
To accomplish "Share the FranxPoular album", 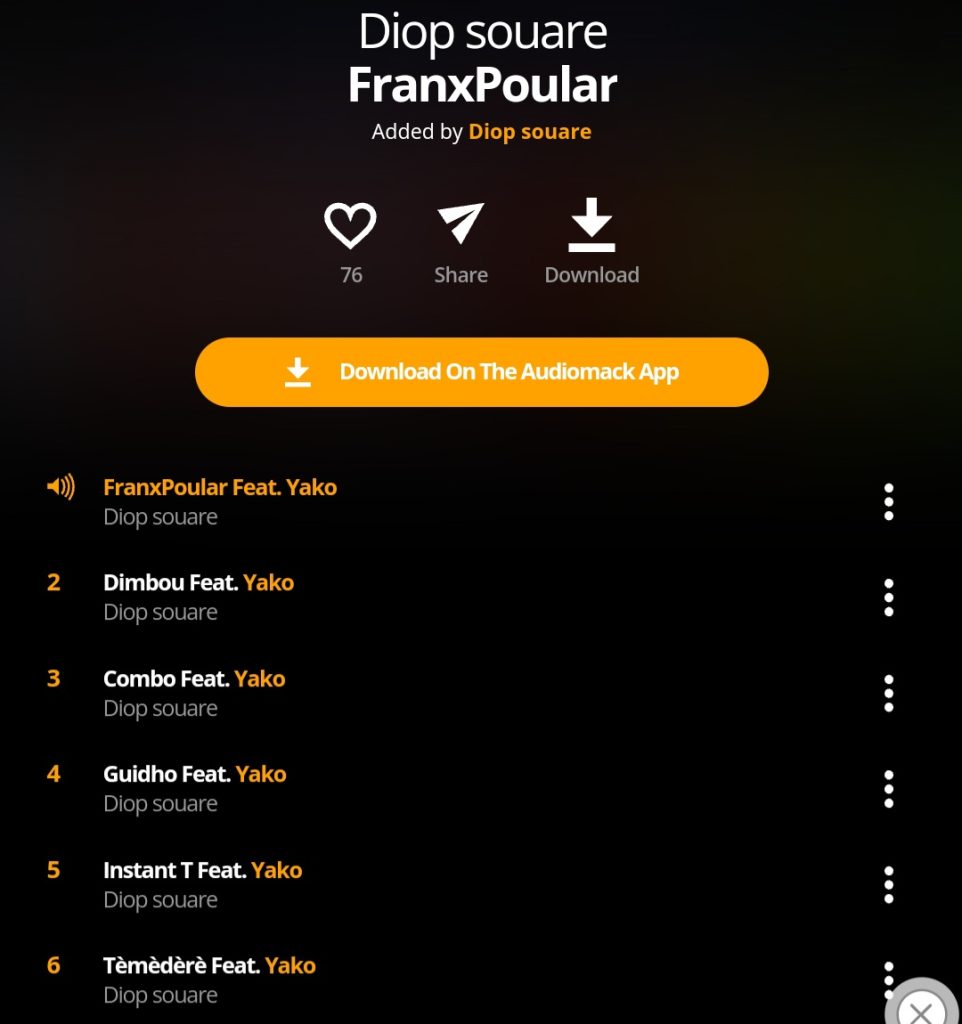I will 461,225.
